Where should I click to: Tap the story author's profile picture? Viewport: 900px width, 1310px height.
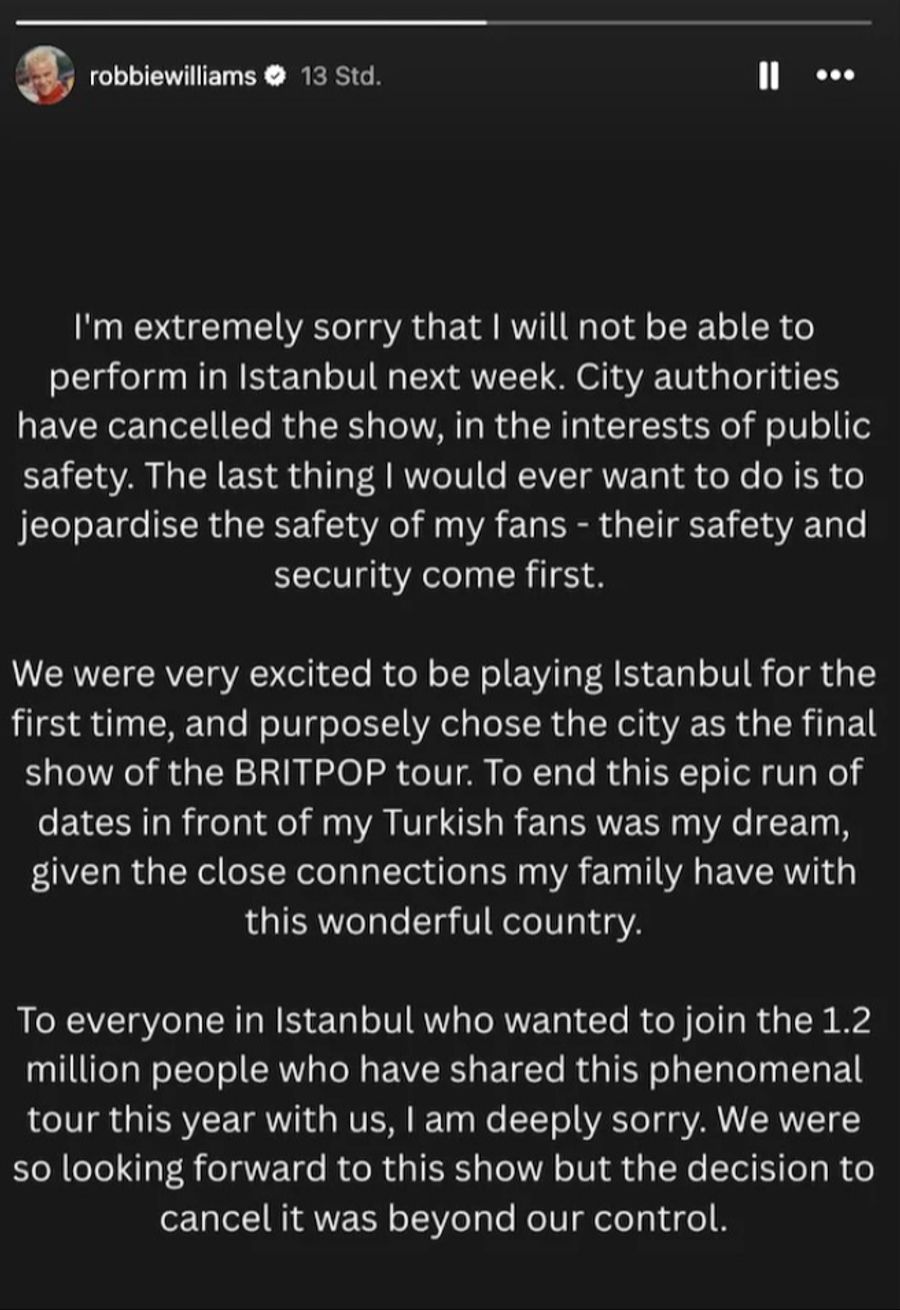pyautogui.click(x=45, y=75)
